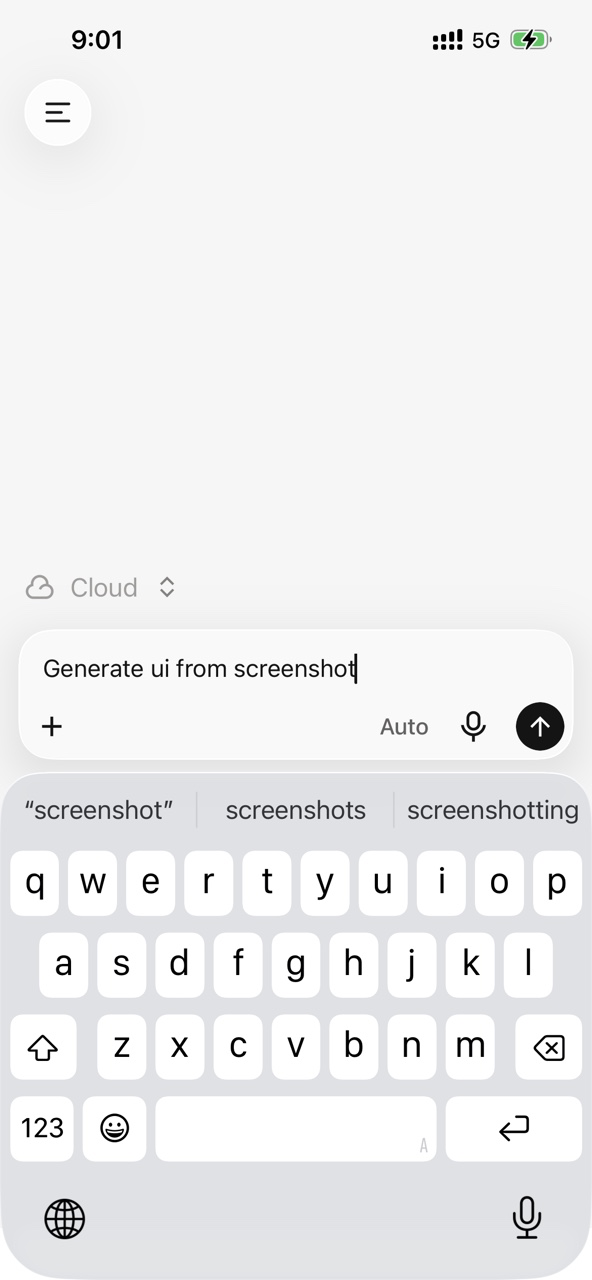Viewport: 592px width, 1280px height.
Task: Focus the message text field
Action: (x=296, y=668)
